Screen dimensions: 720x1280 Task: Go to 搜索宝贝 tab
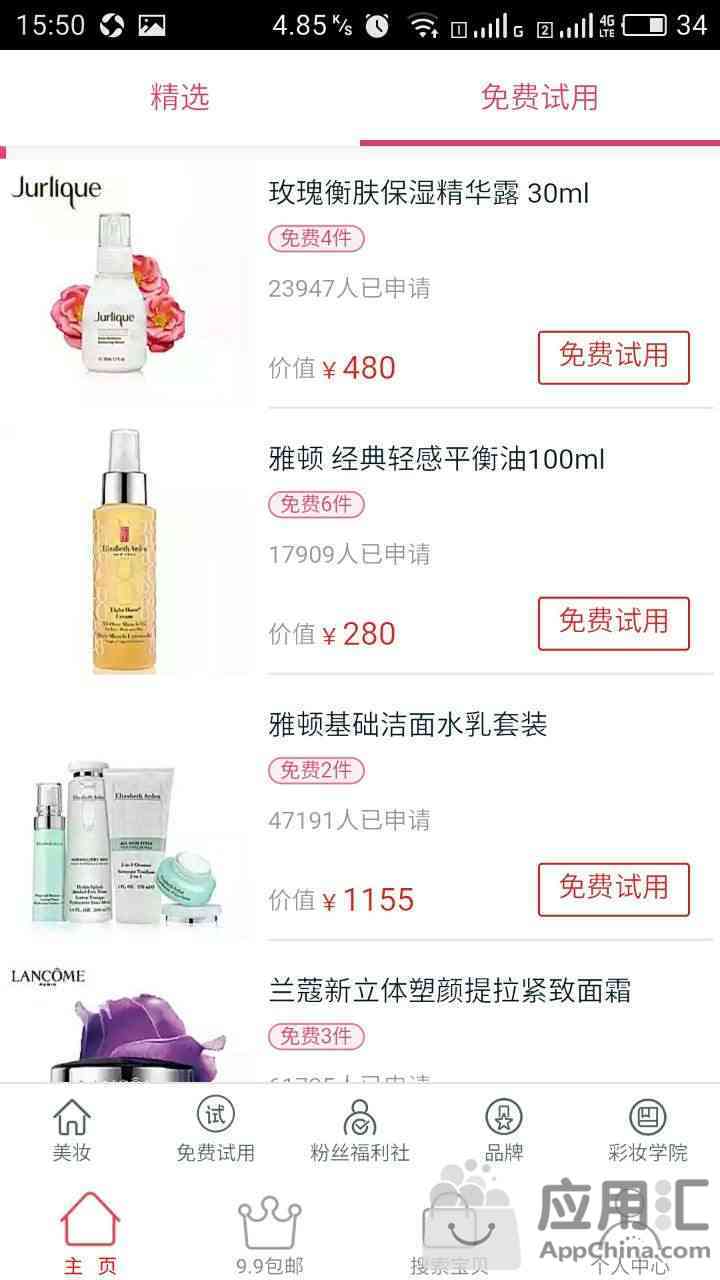(x=450, y=1234)
